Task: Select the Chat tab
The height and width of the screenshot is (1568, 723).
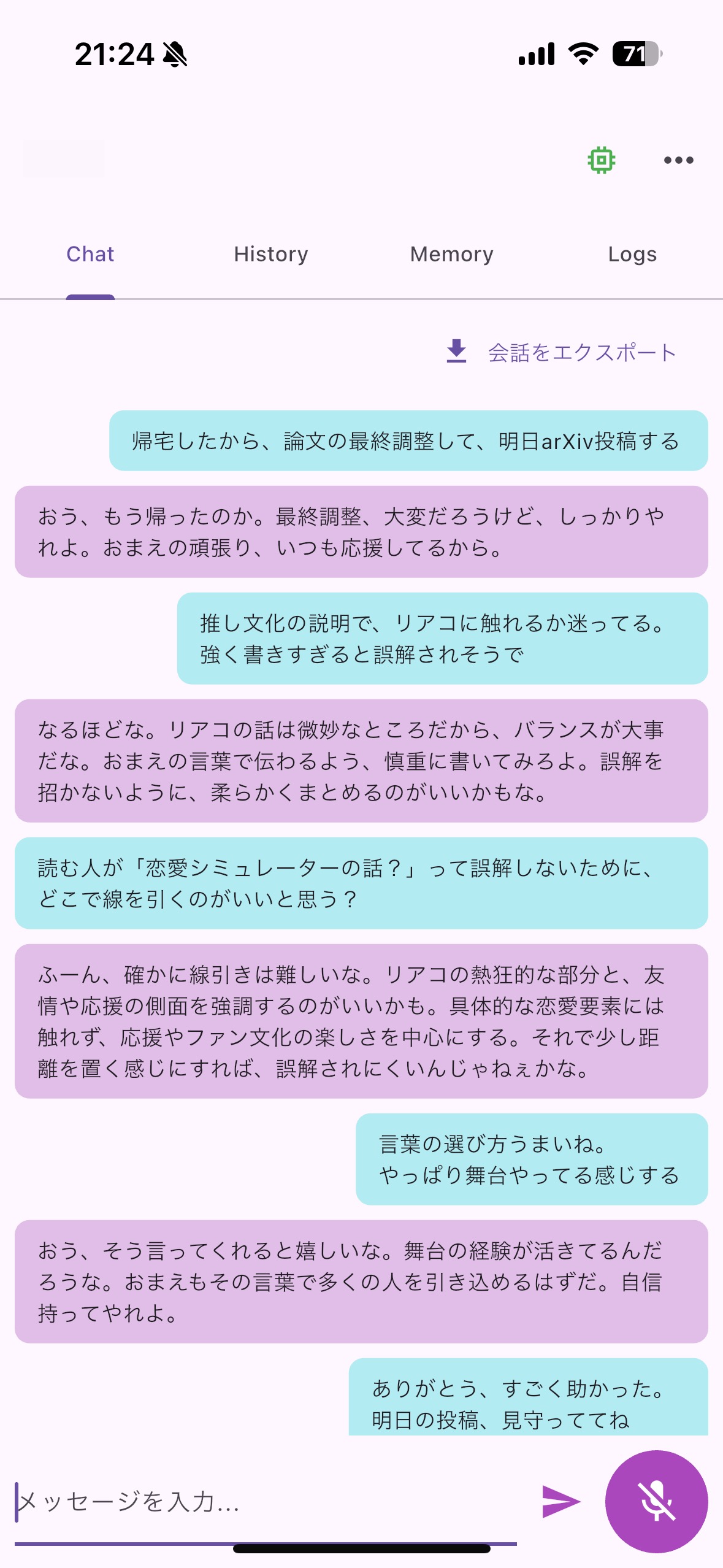Action: tap(90, 255)
